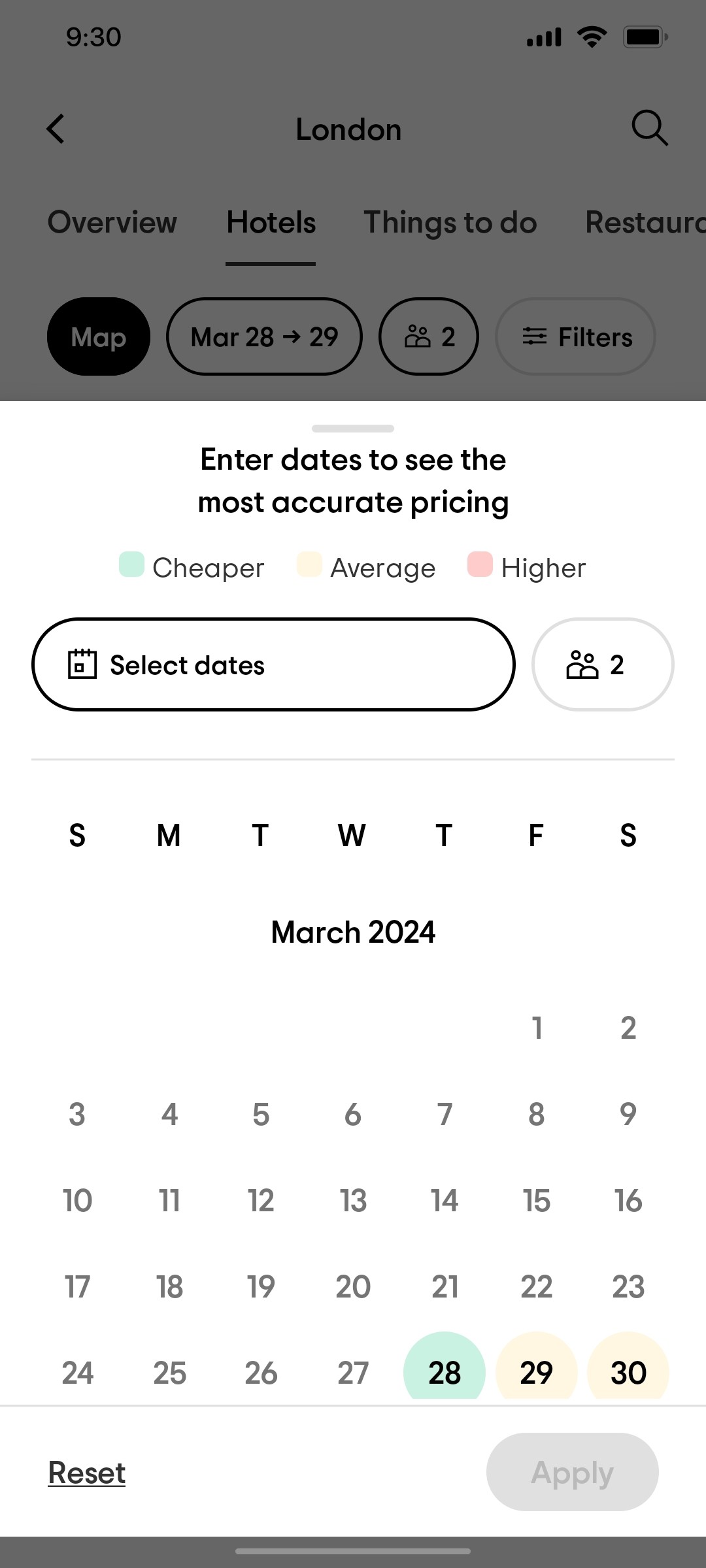Switch to the Overview tab
Viewport: 706px width, 1568px height.
112,223
